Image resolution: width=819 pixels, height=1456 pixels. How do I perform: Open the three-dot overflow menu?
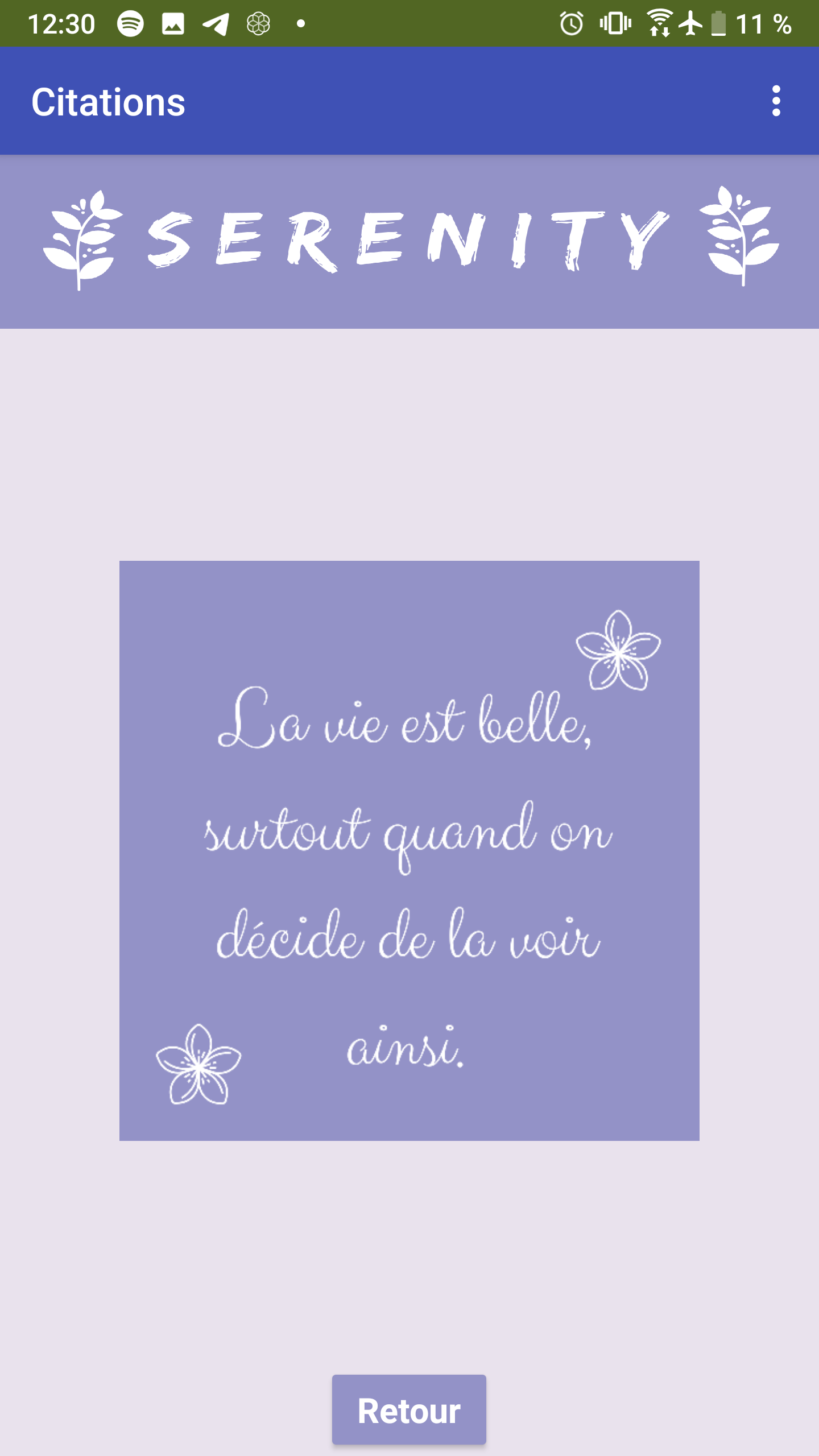coord(776,101)
